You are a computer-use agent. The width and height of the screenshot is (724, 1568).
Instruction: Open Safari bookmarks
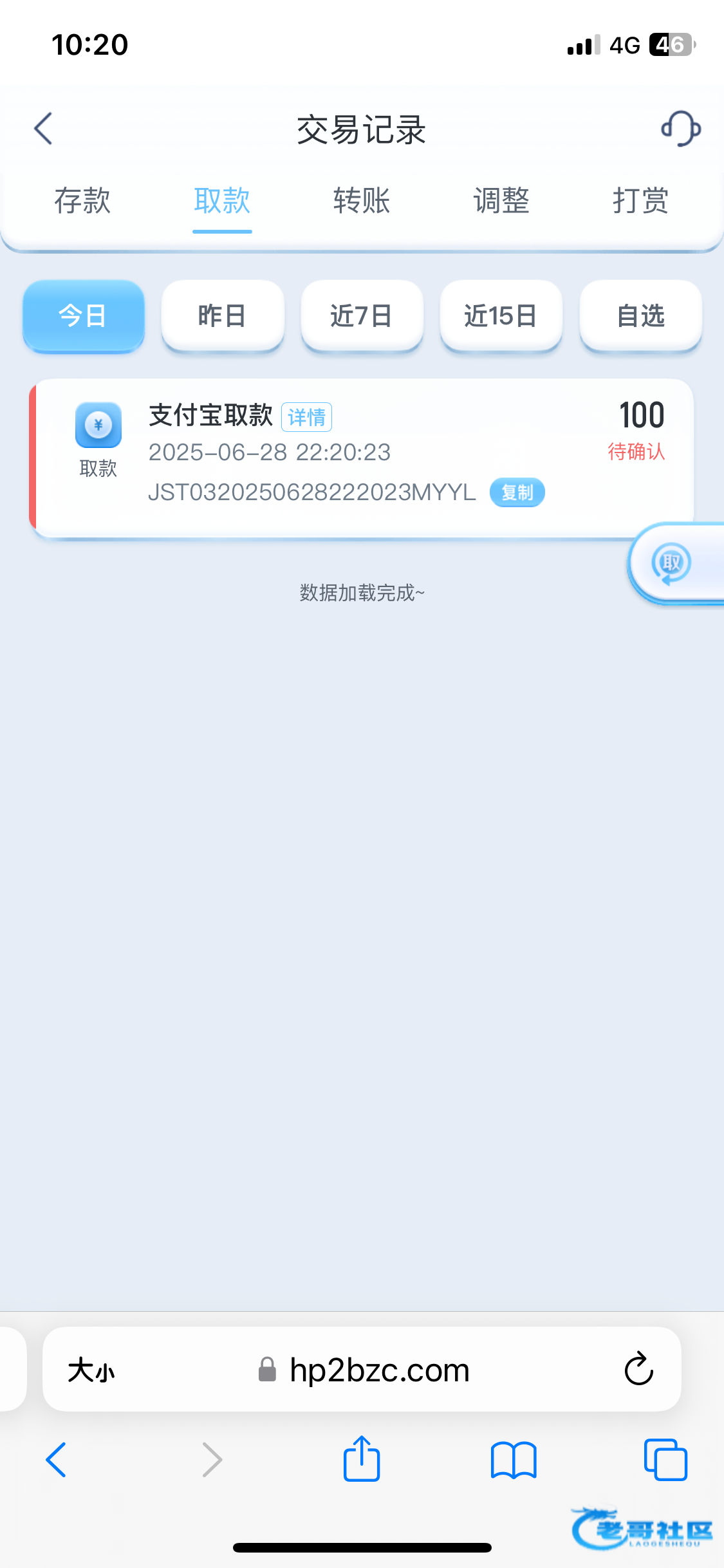point(513,1460)
